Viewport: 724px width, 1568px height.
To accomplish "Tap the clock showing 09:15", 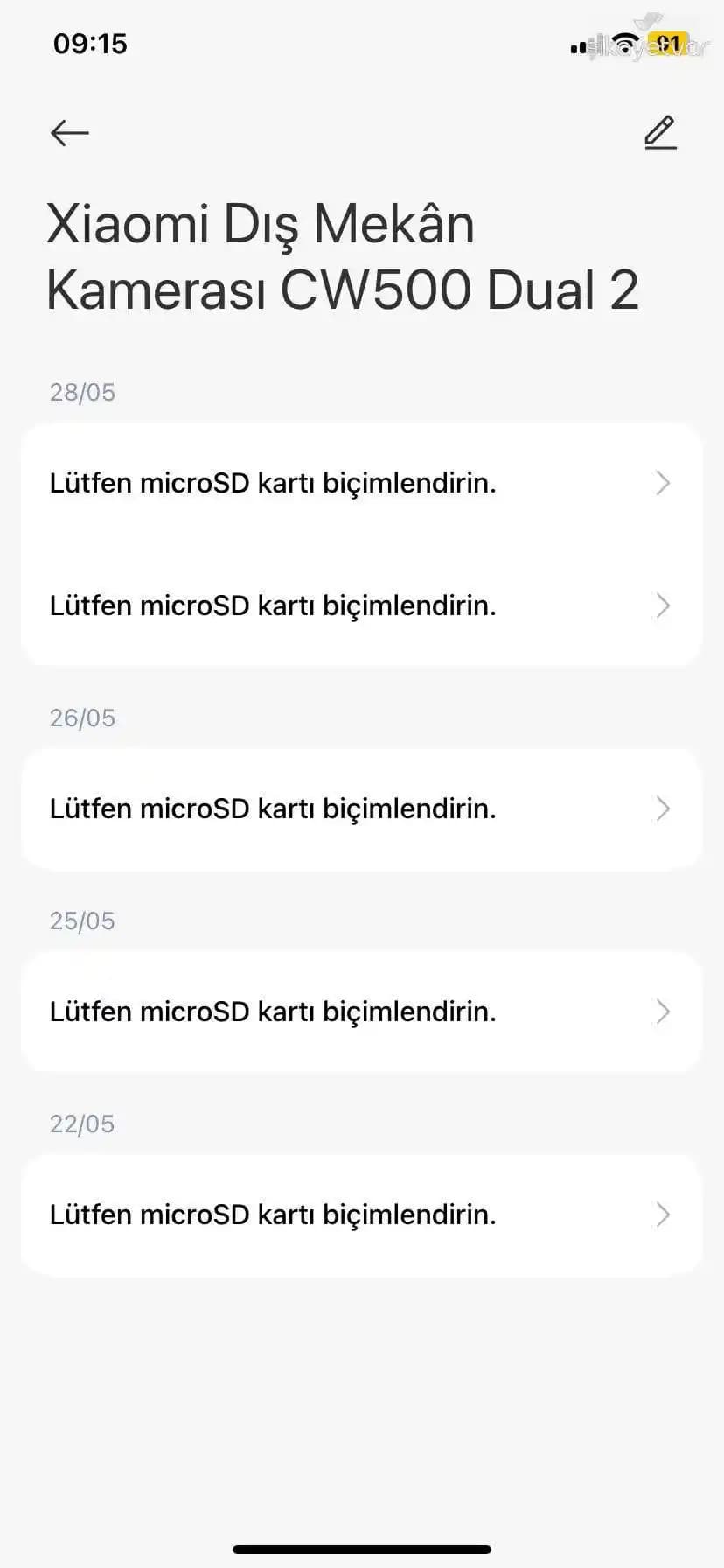I will [90, 43].
